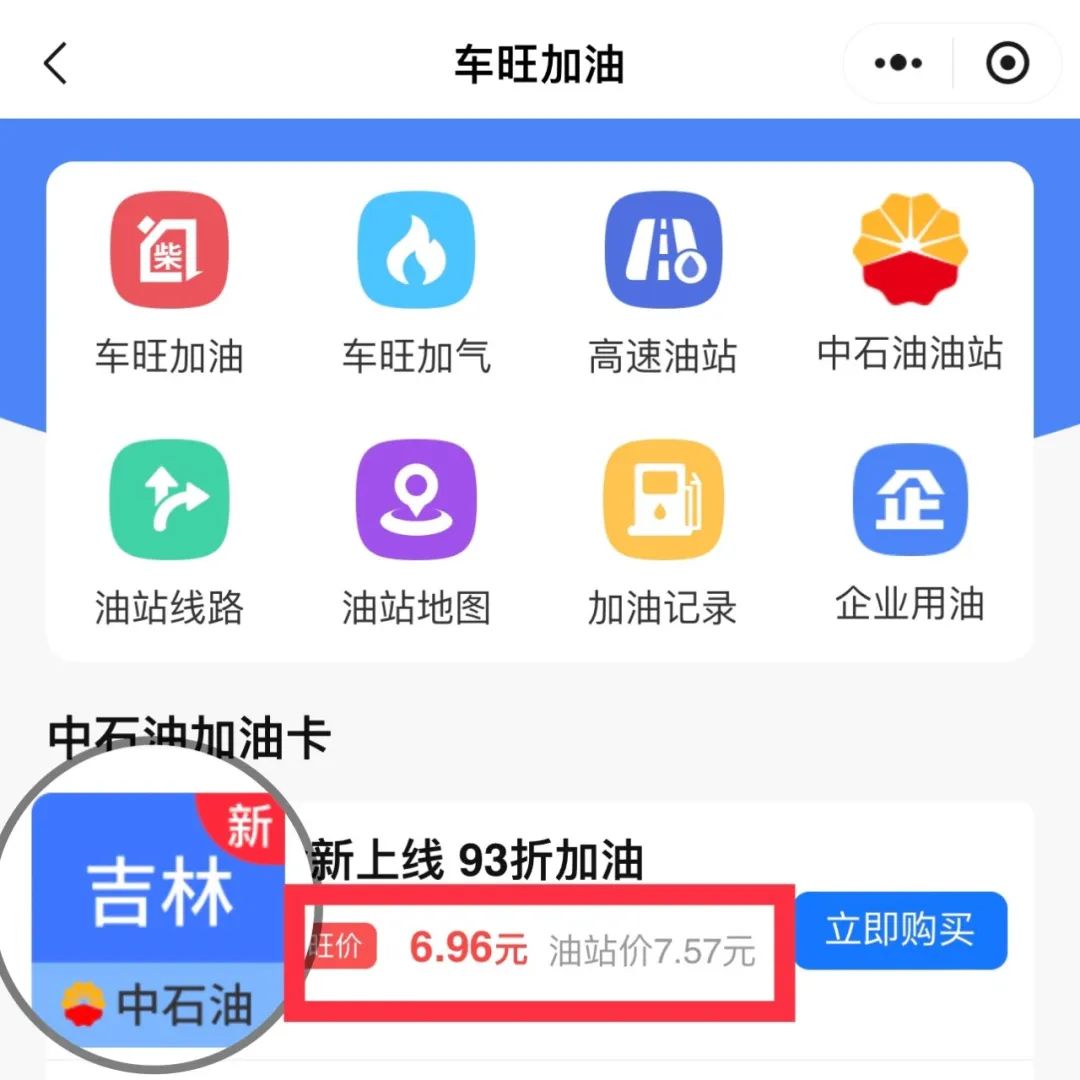Viewport: 1080px width, 1080px height.
Task: Tap 立即购买 to buy the card
Action: click(x=900, y=930)
